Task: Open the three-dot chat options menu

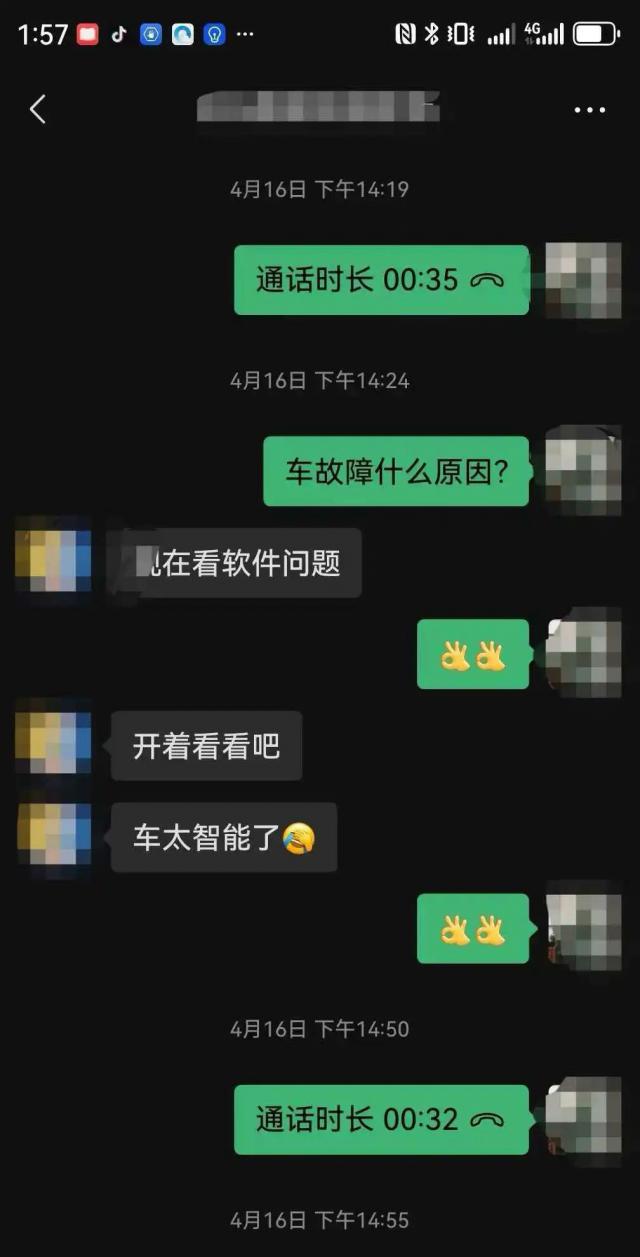Action: click(x=590, y=109)
